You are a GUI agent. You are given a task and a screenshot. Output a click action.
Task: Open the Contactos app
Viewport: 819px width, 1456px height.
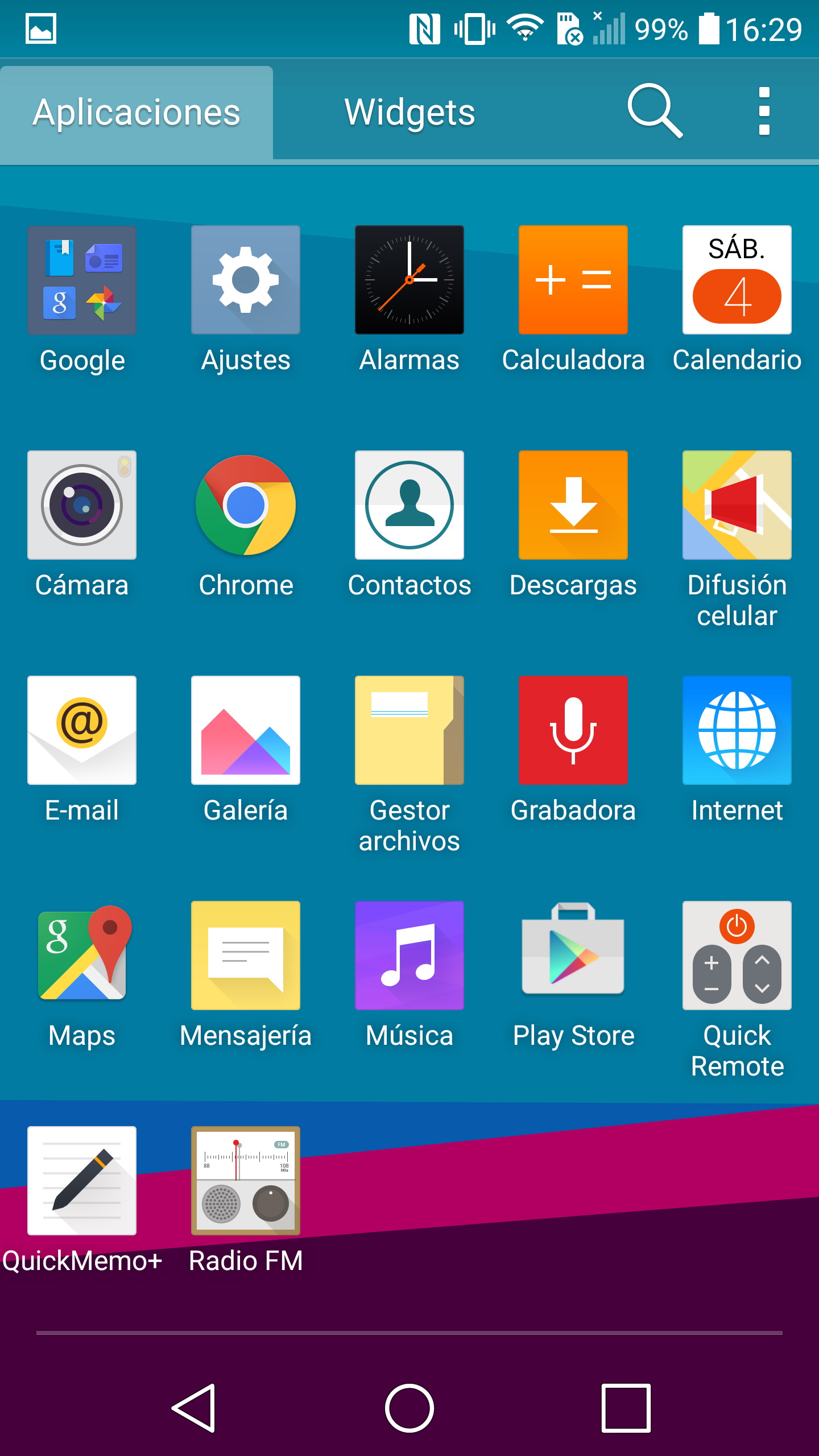coord(409,505)
